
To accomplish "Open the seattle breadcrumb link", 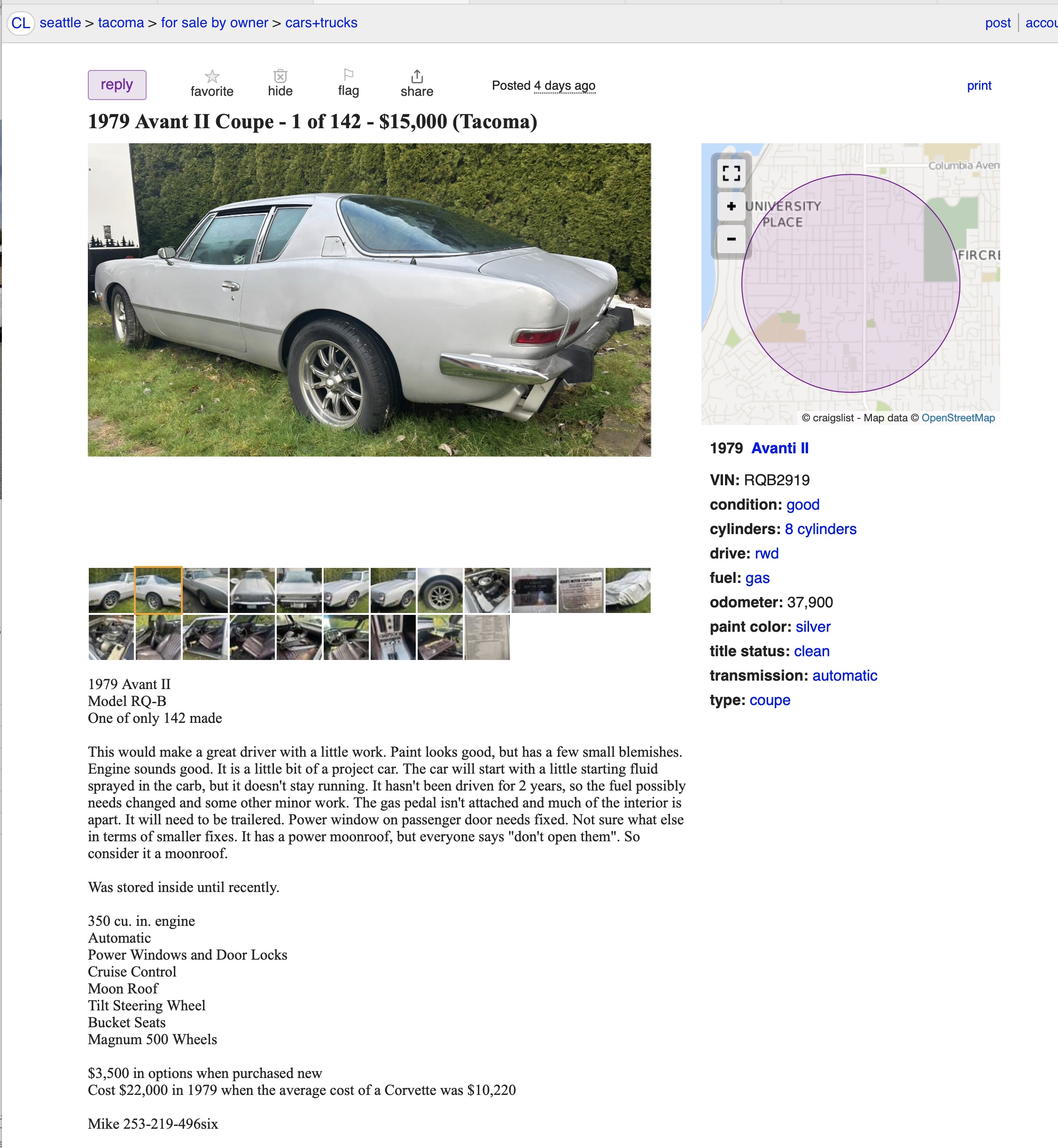I will tap(60, 23).
